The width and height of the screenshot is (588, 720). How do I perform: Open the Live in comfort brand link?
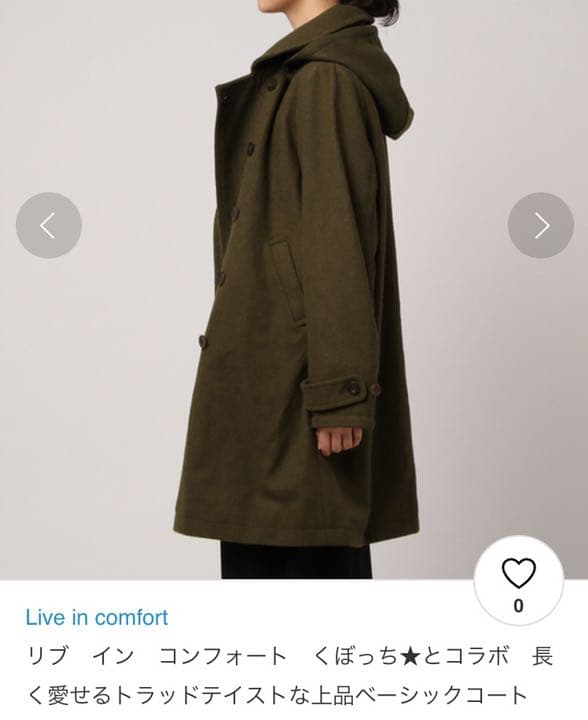pyautogui.click(x=96, y=617)
